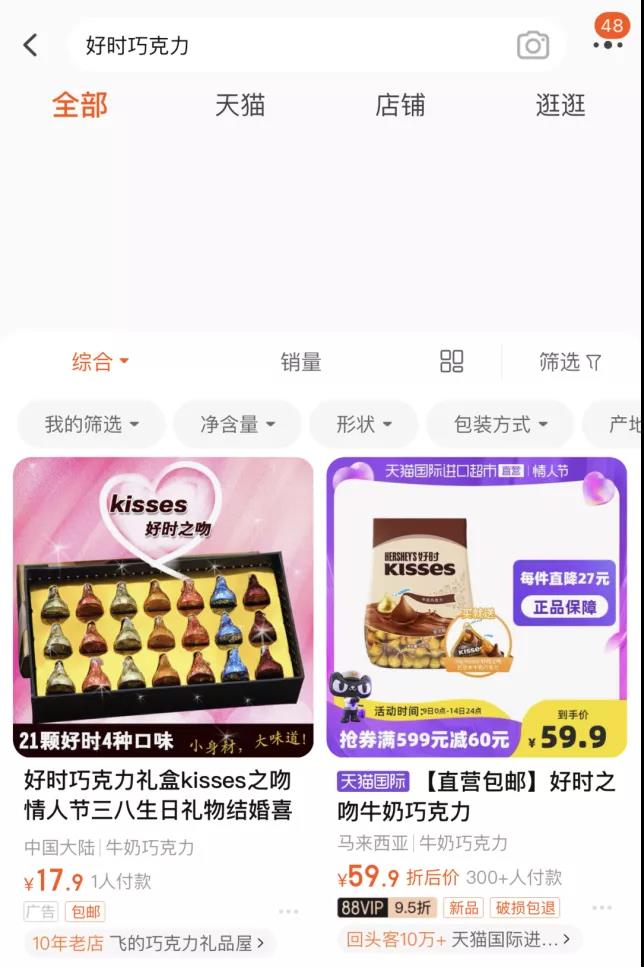Toggle the grid layout view
This screenshot has height=967, width=644.
click(x=452, y=362)
